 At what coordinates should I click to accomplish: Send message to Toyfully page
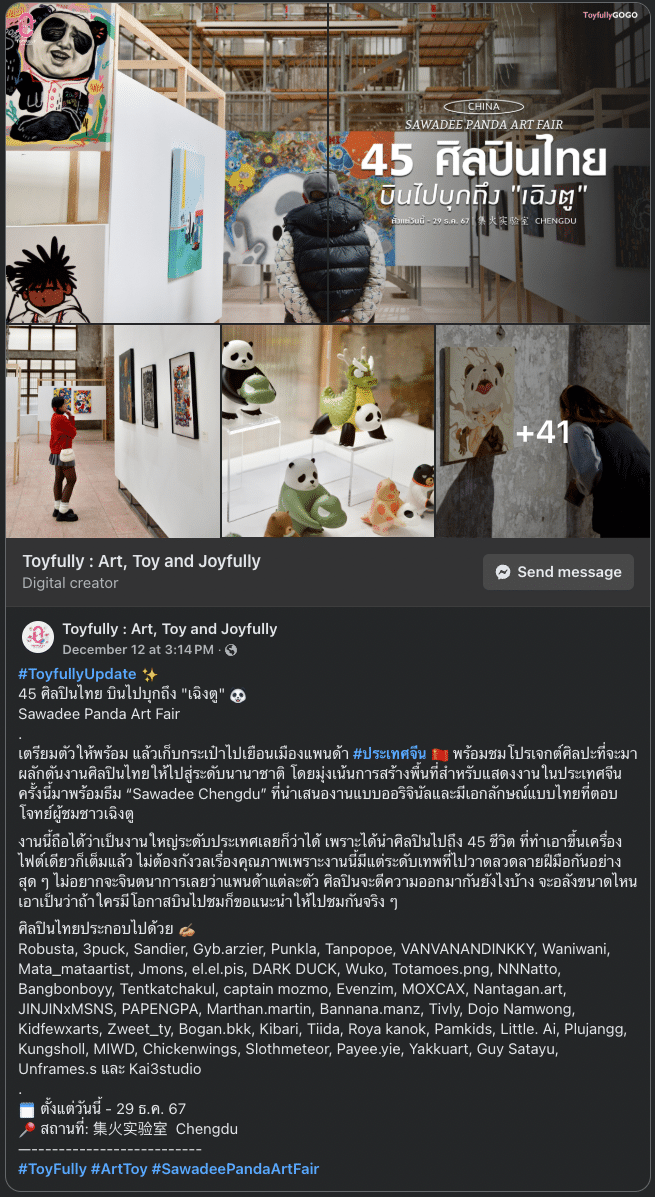[x=558, y=572]
